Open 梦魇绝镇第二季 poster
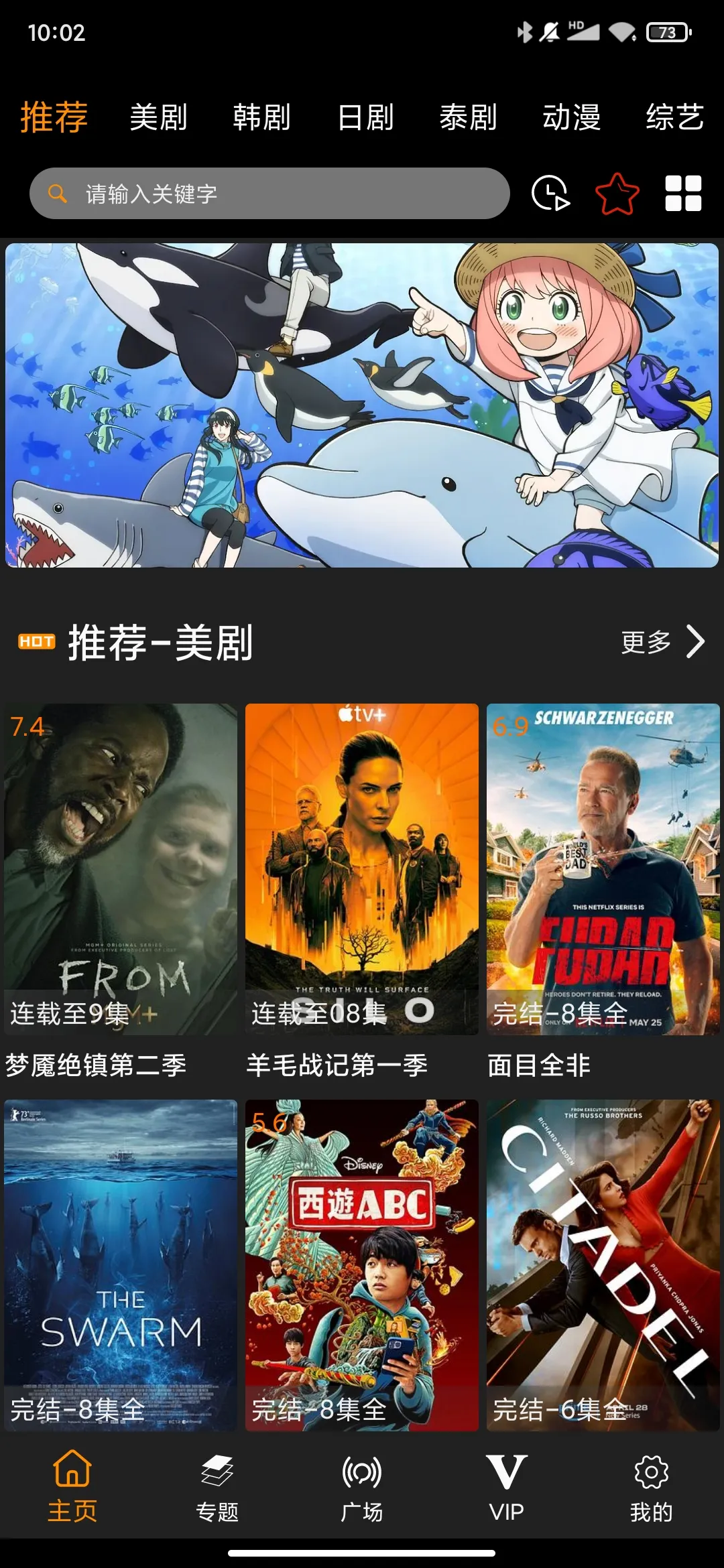Screen dimensions: 724x1568 click(x=121, y=868)
